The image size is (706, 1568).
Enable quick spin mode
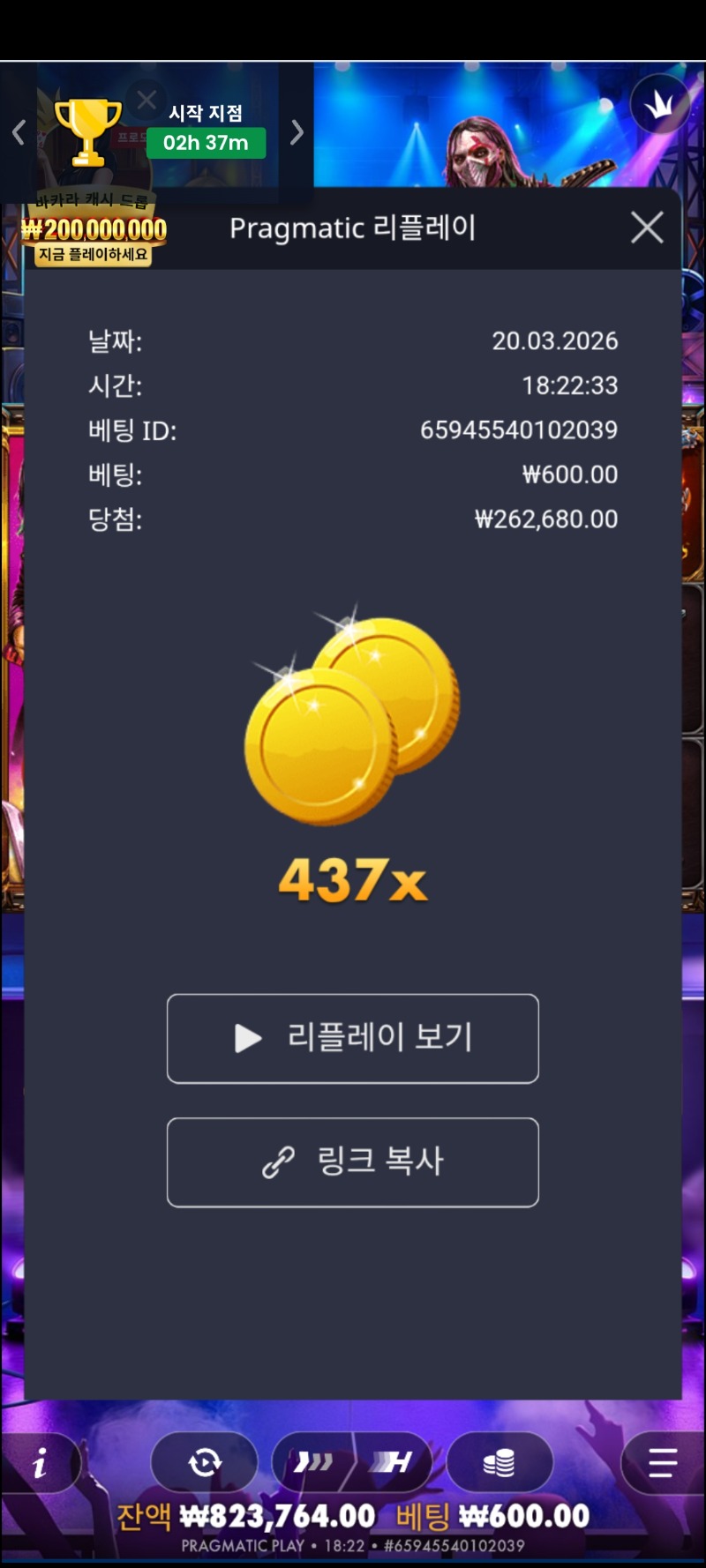click(x=315, y=1463)
